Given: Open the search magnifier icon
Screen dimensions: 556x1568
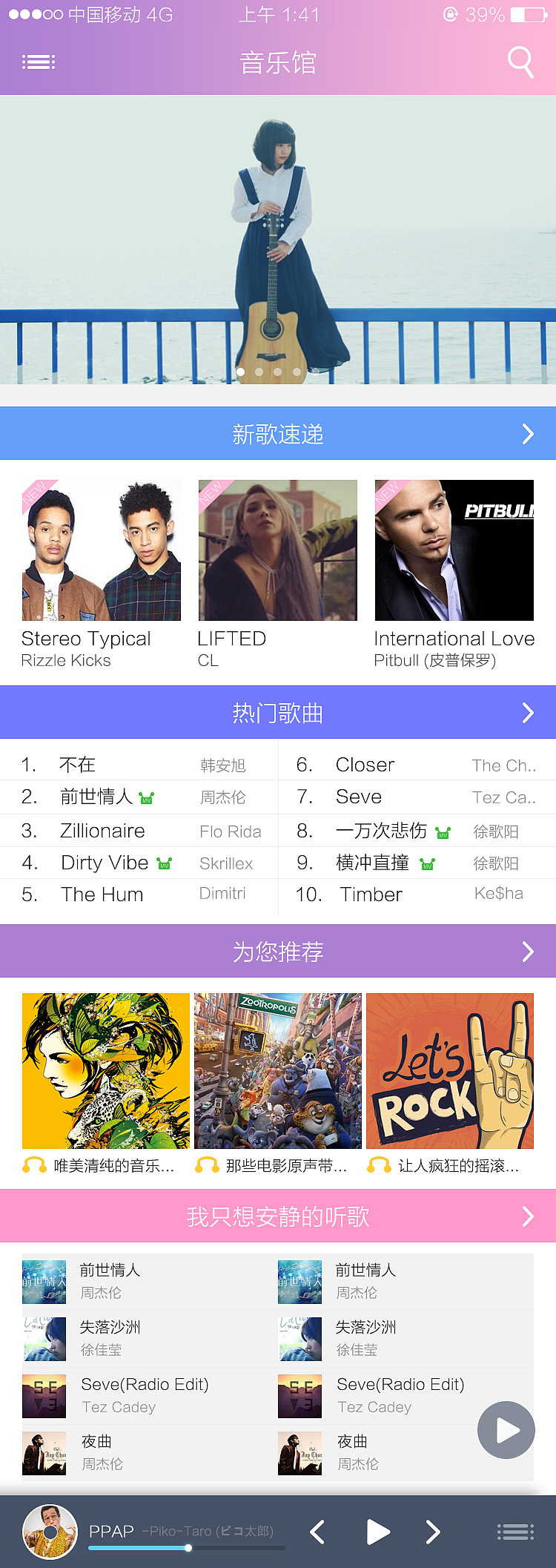Looking at the screenshot, I should pyautogui.click(x=520, y=62).
